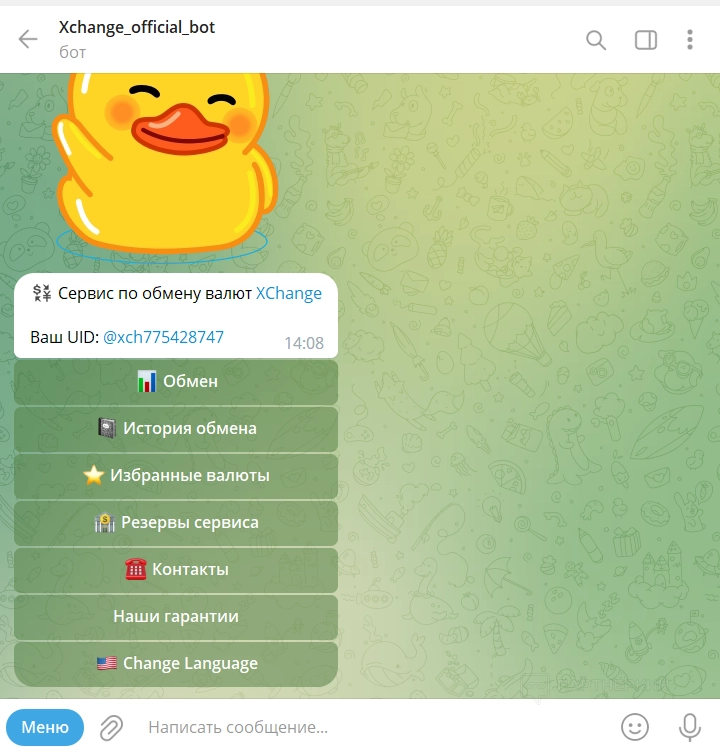Open the bot Меню button
Image resolution: width=720 pixels, height=756 pixels.
pyautogui.click(x=45, y=727)
